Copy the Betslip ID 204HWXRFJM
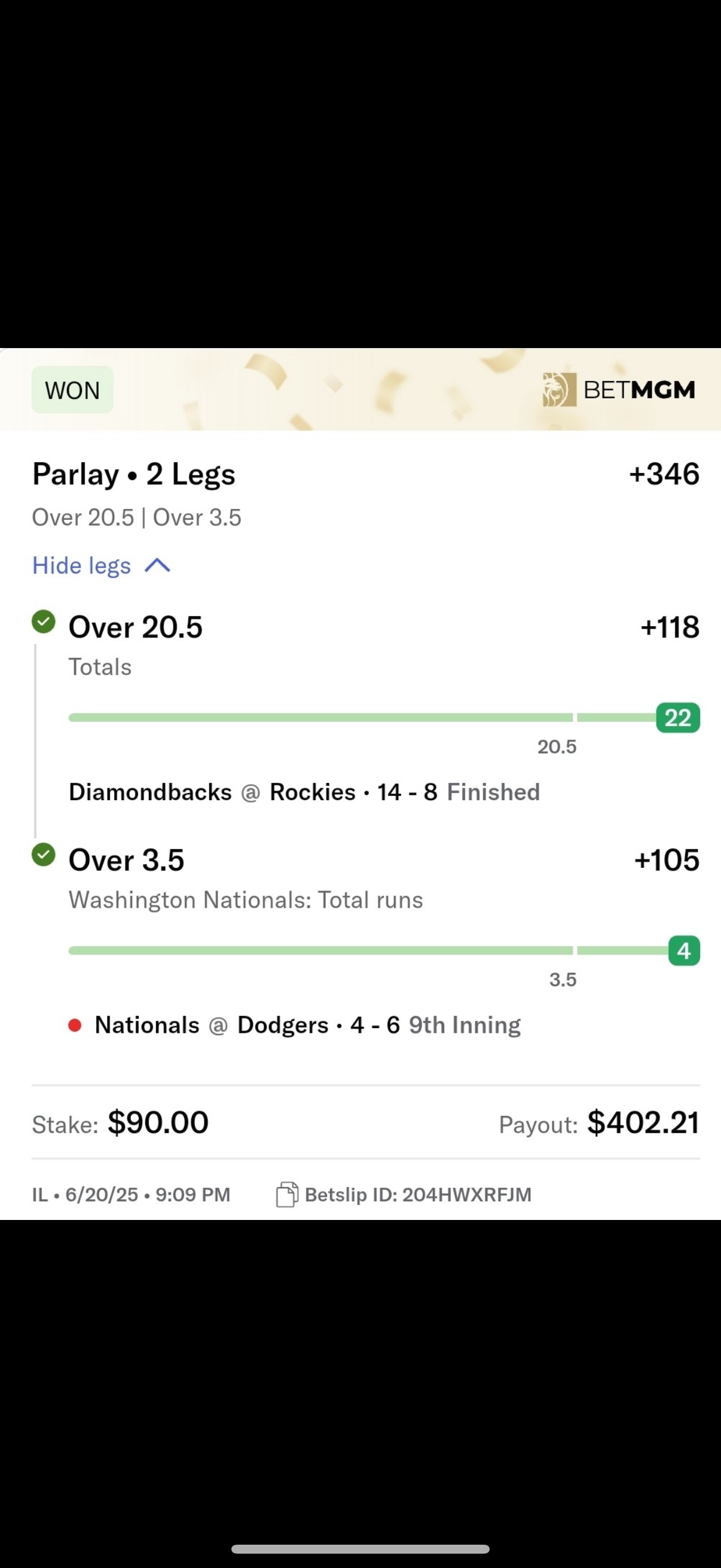 pyautogui.click(x=287, y=1194)
